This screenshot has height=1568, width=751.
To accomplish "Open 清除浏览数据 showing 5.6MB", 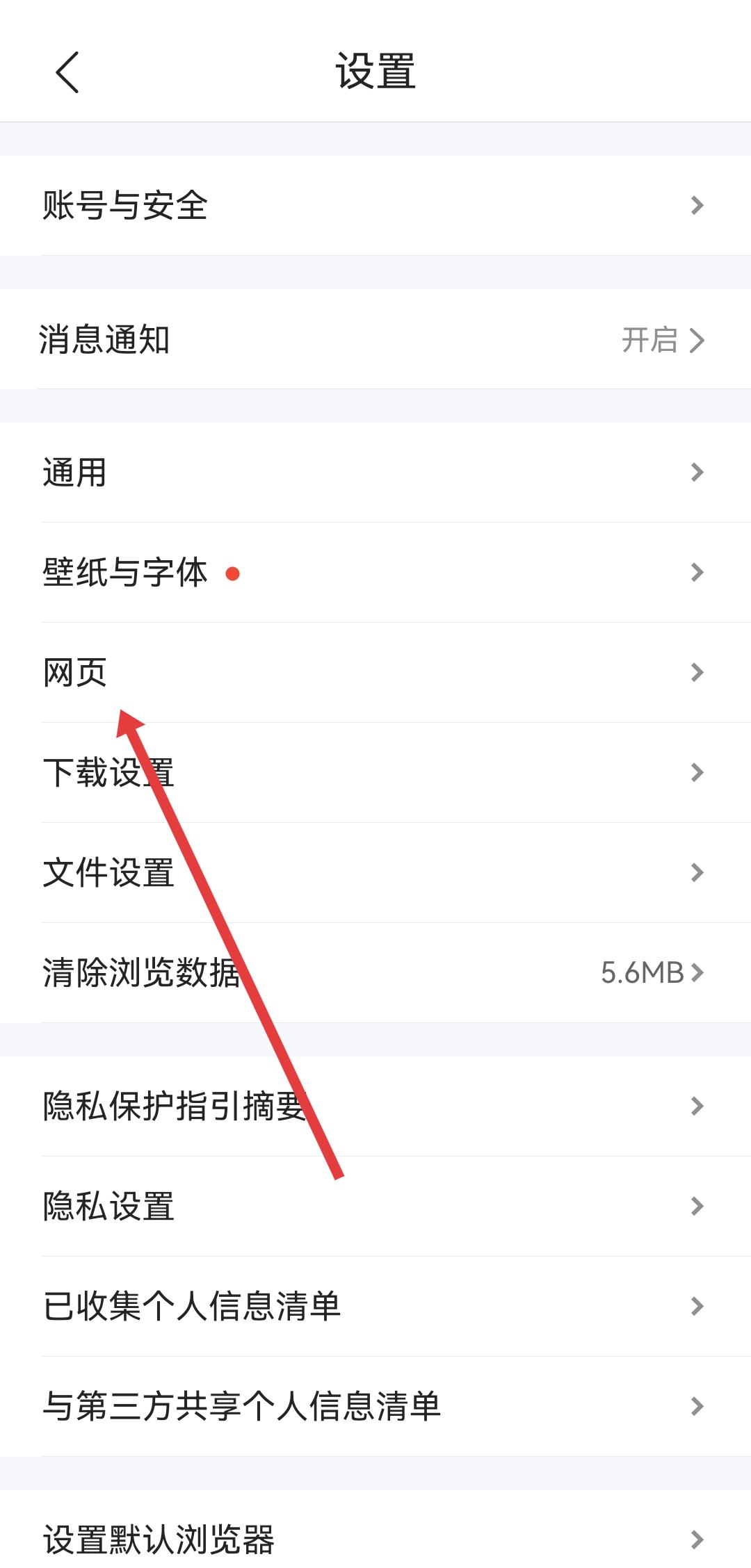I will click(375, 973).
